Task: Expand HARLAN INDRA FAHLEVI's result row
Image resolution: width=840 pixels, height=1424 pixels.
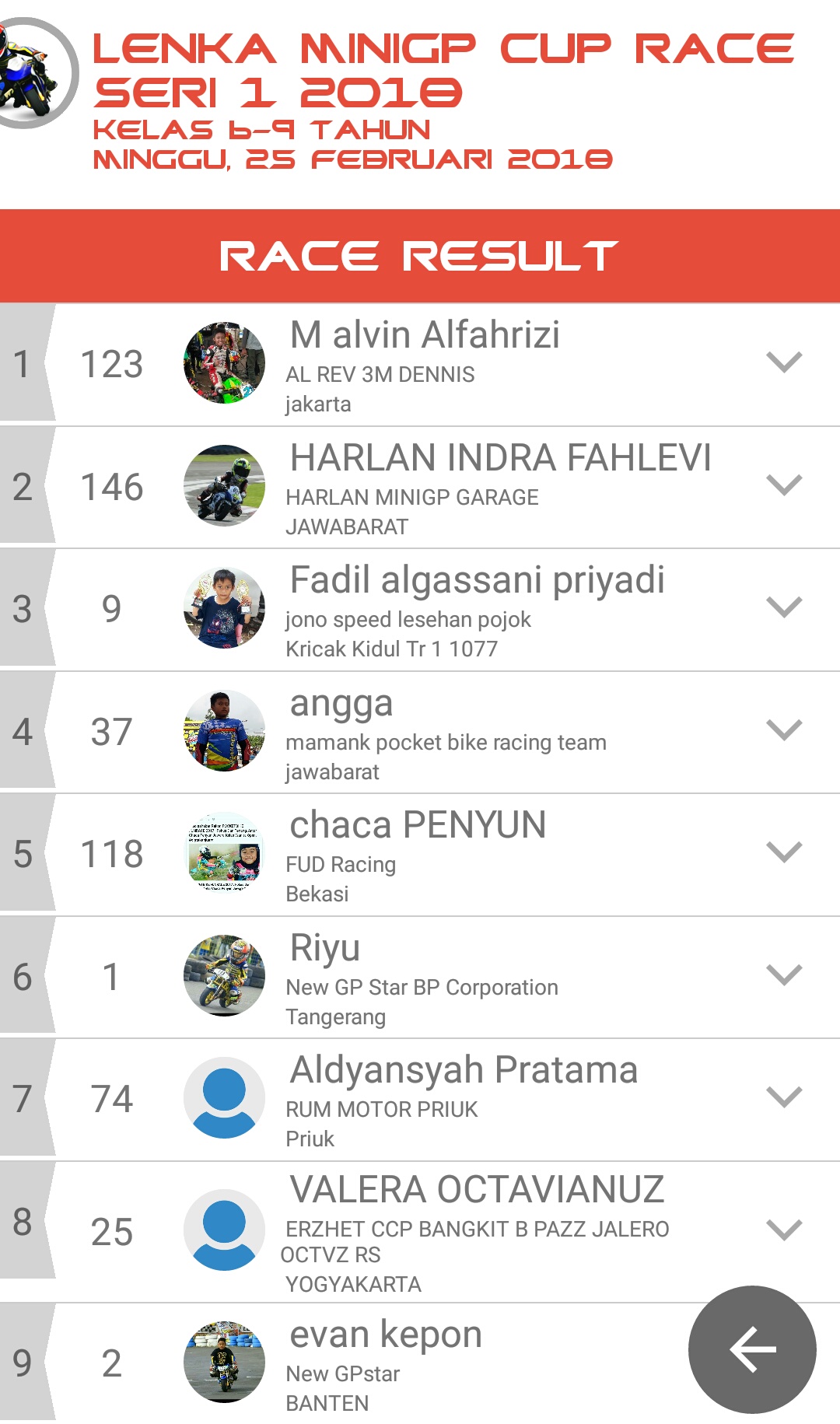Action: coord(783,485)
